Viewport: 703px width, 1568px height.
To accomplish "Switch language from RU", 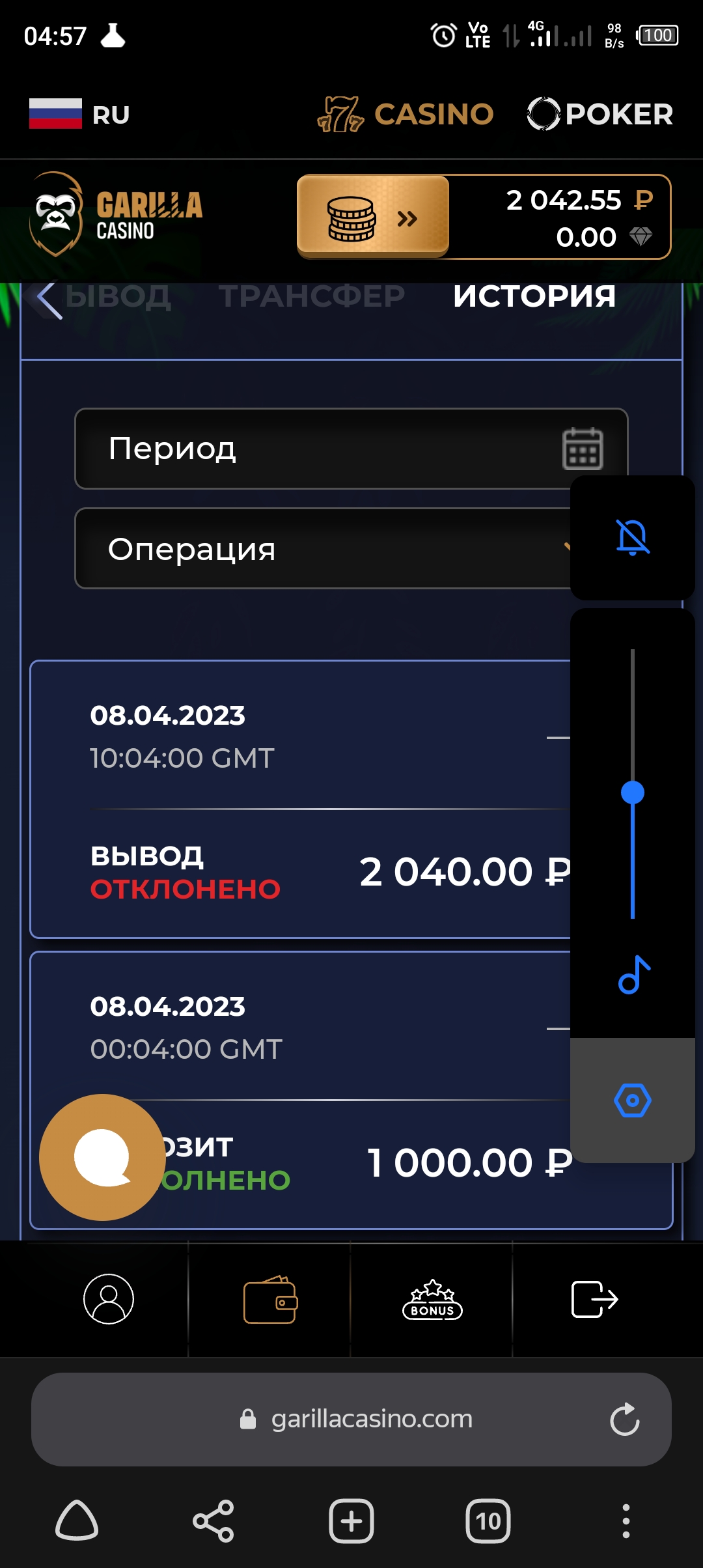I will 79,115.
